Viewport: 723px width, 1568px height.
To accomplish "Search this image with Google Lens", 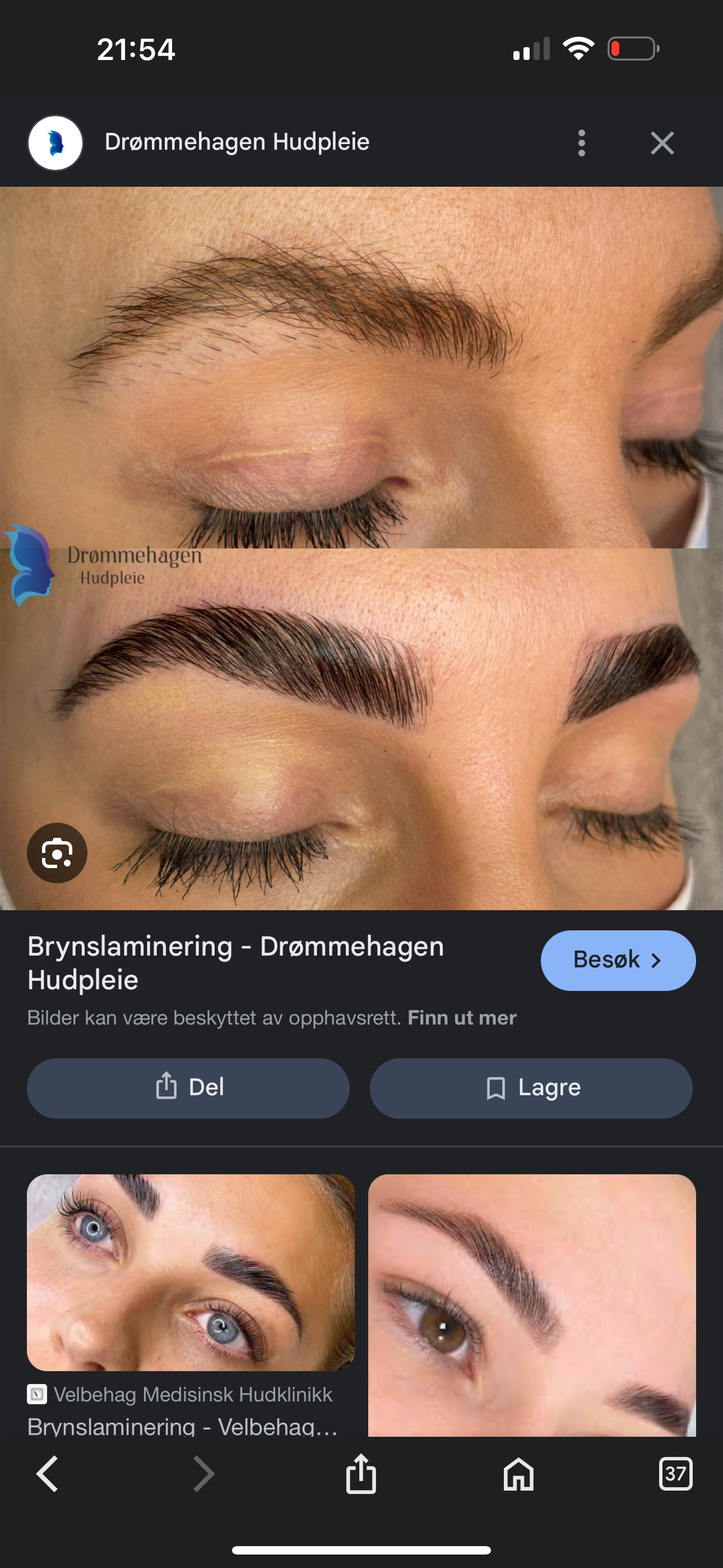I will click(57, 853).
